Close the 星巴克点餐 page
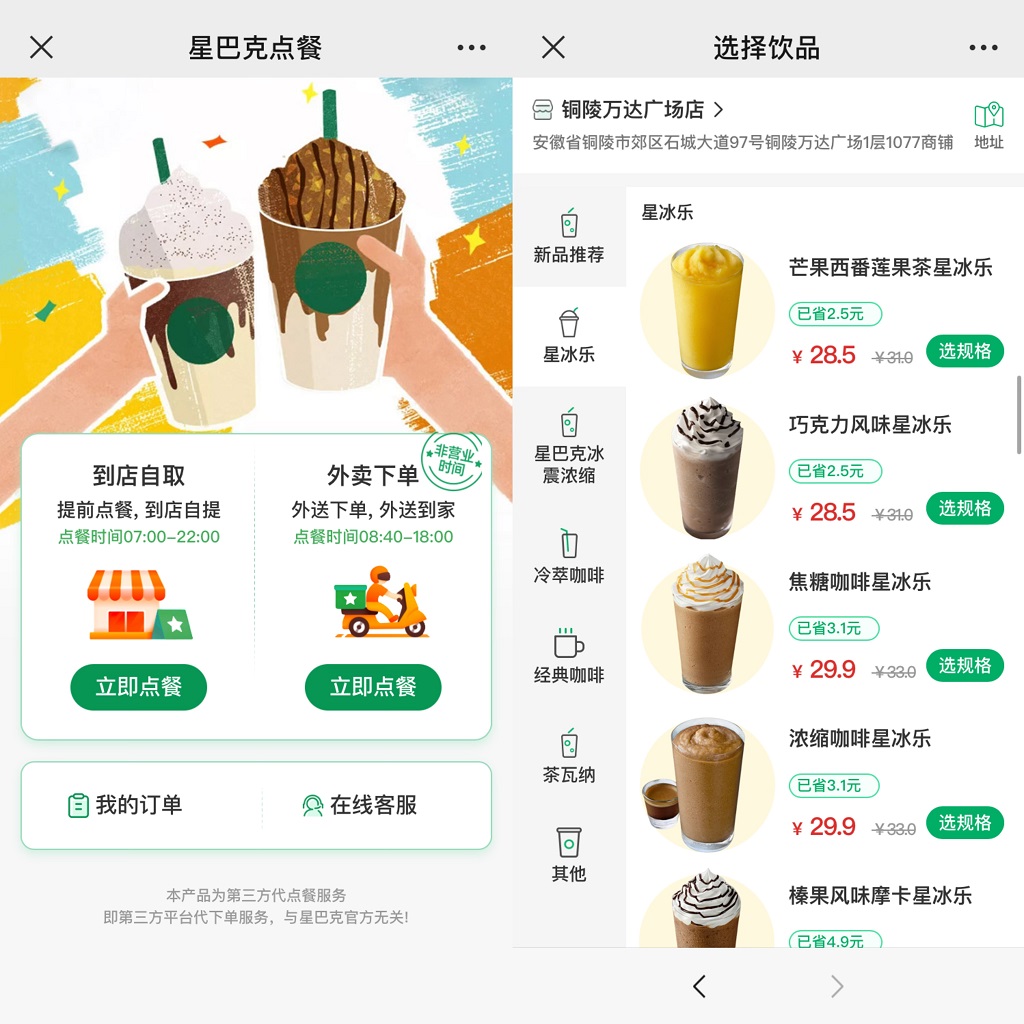Screen dimensions: 1024x1024 tap(41, 47)
